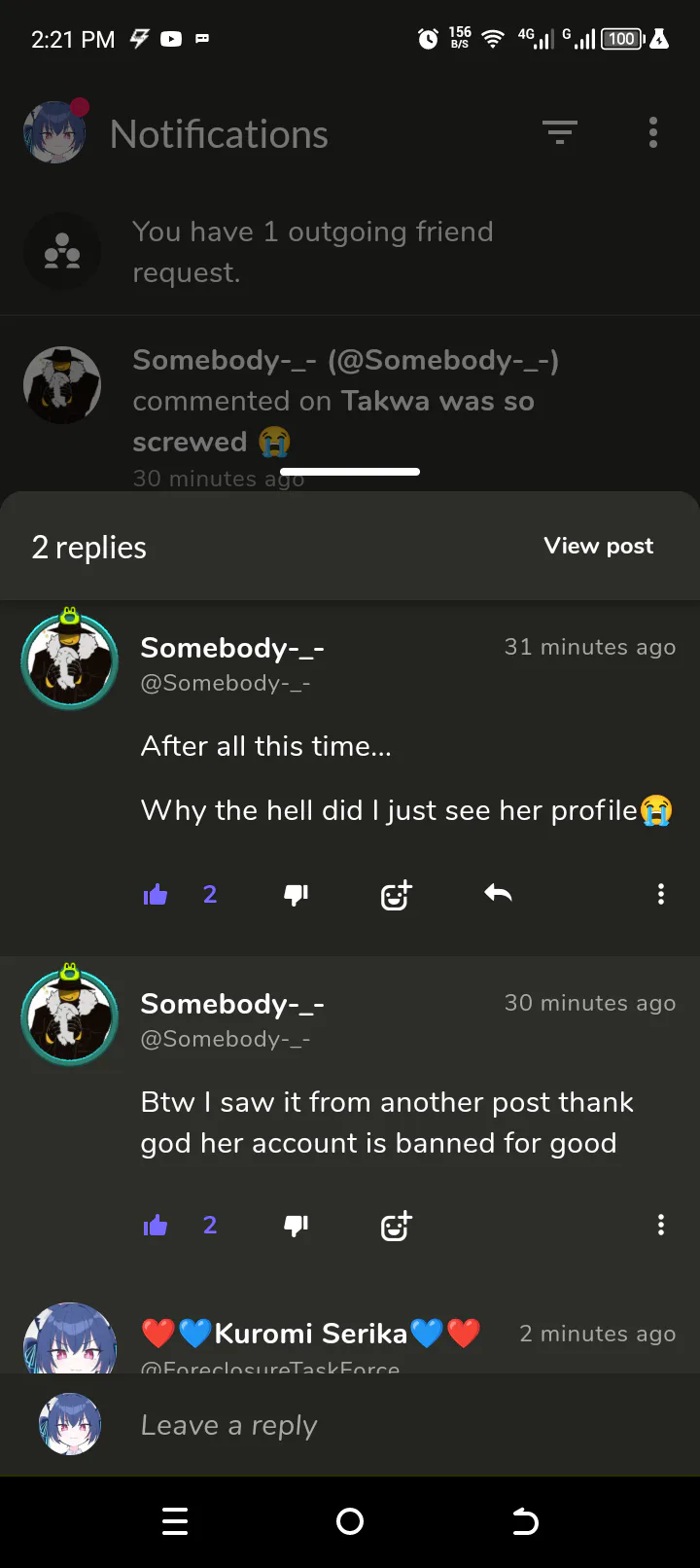Open options for "Btw I saw it" reply
The height and width of the screenshot is (1568, 700).
[661, 1226]
